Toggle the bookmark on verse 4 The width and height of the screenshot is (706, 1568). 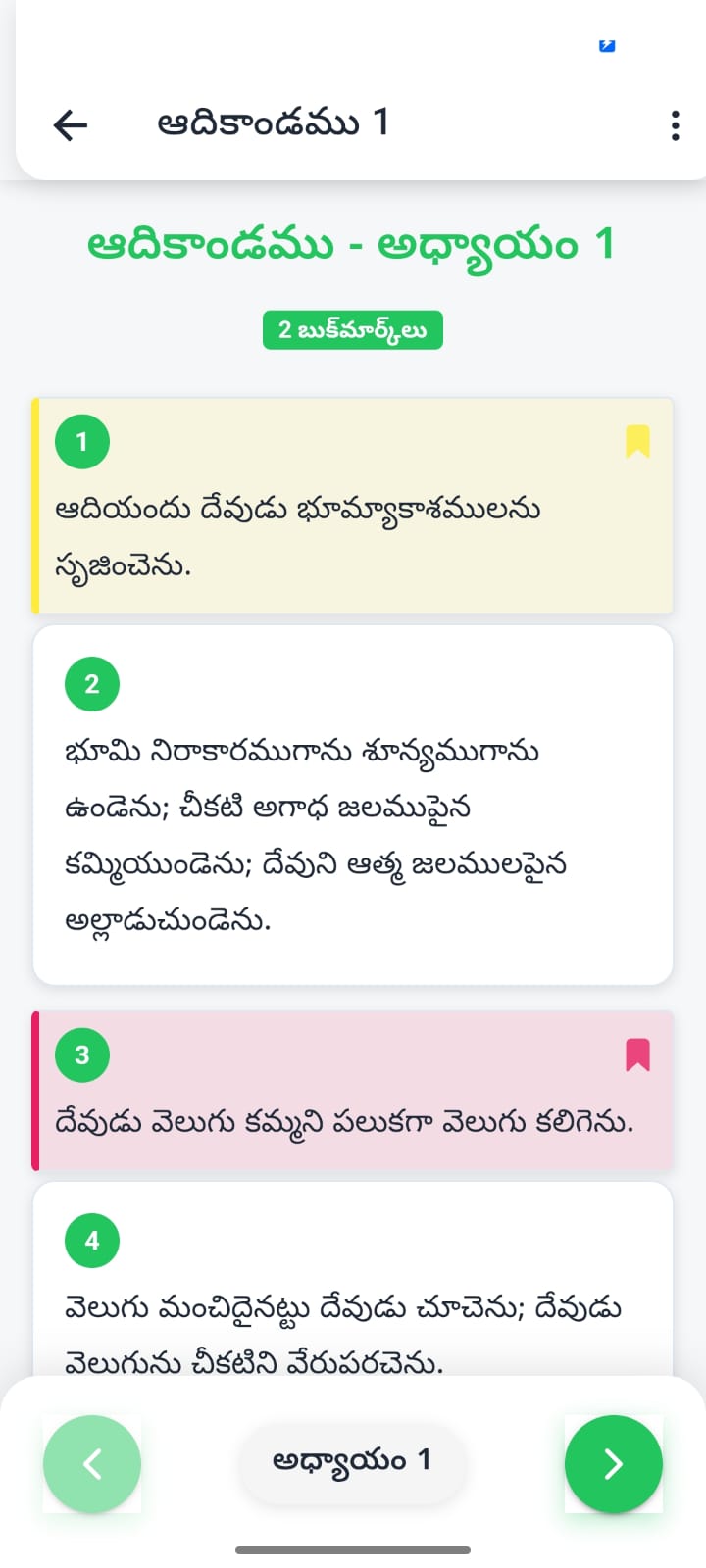(x=638, y=1240)
